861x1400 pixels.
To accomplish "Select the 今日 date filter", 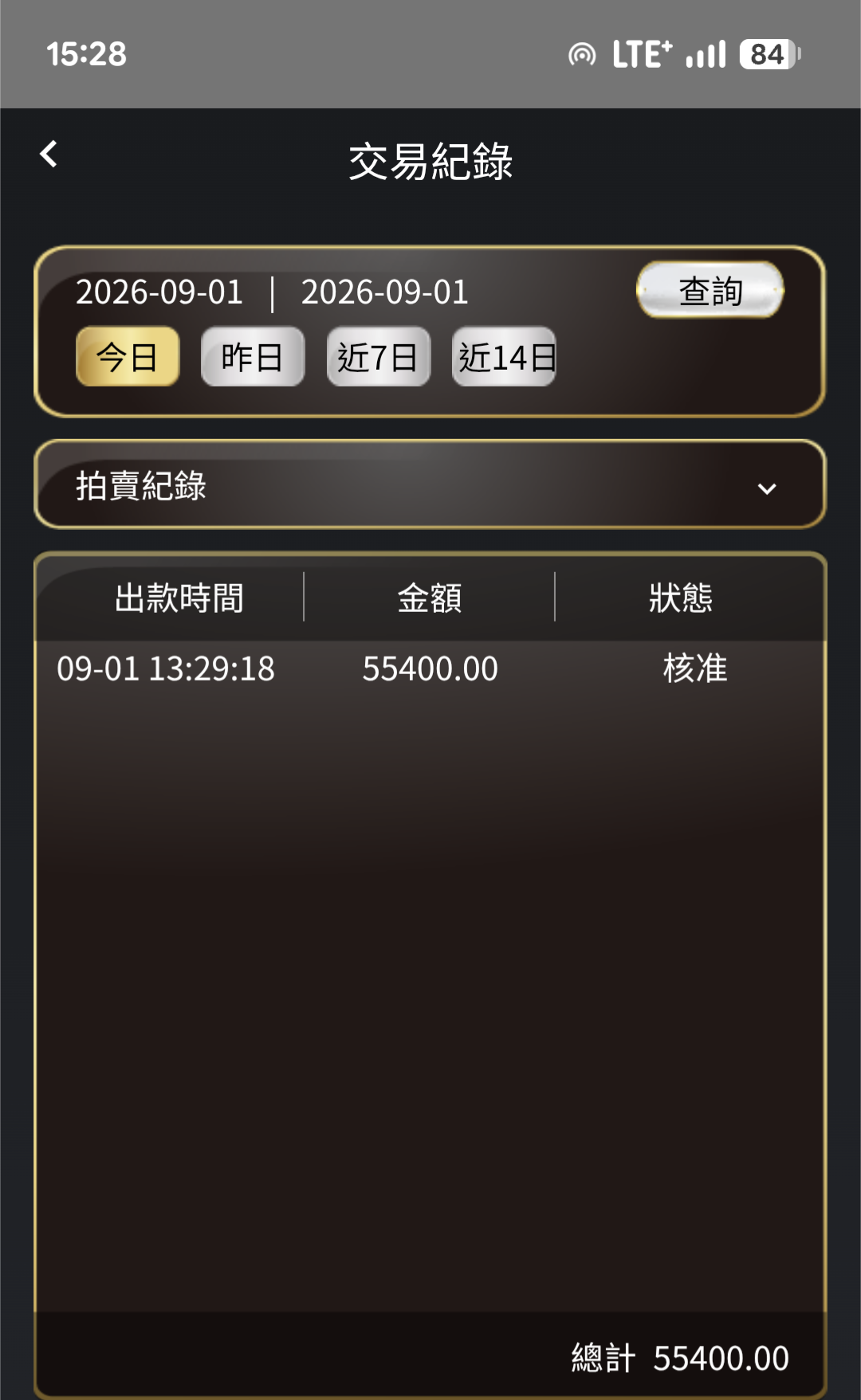I will coord(128,356).
